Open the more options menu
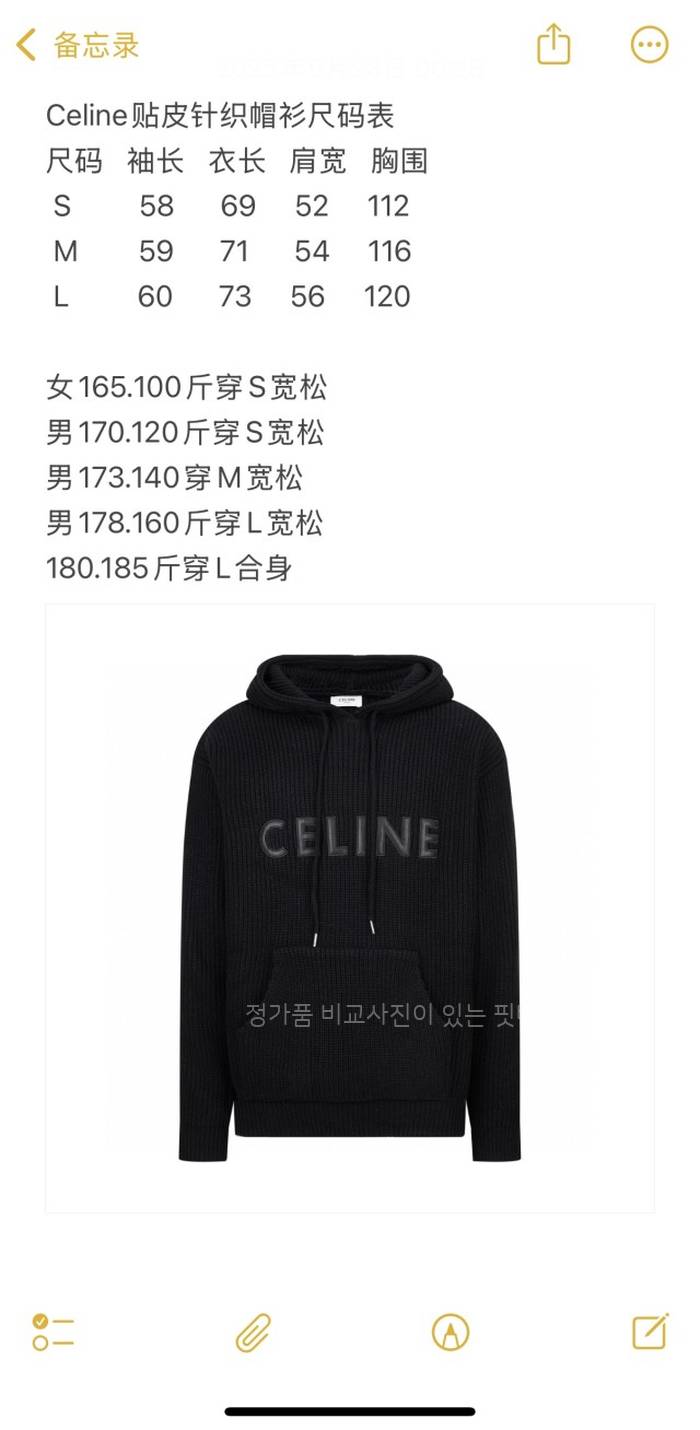The width and height of the screenshot is (700, 1430). point(649,45)
